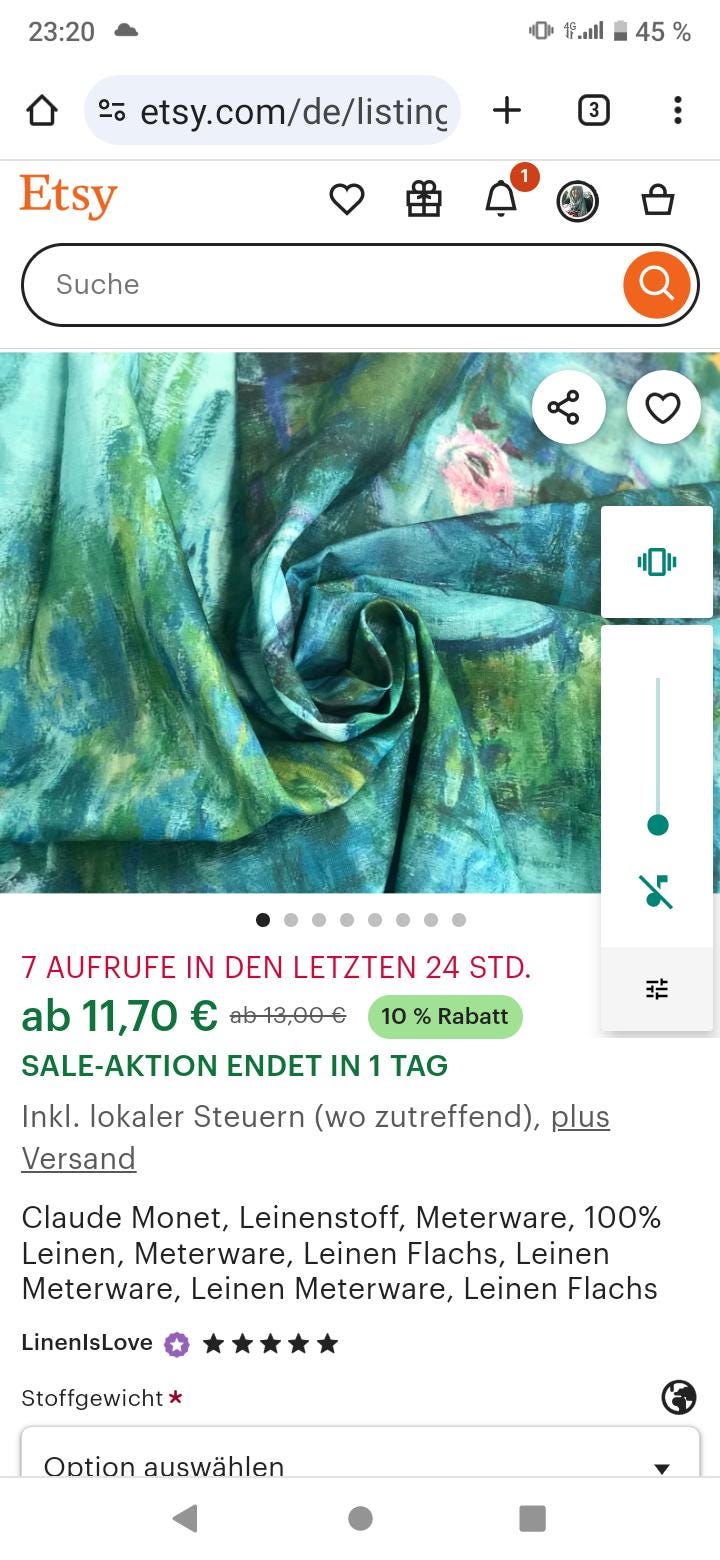Open the Etsy favorites heart in header
720x1560 pixels.
coord(347,200)
